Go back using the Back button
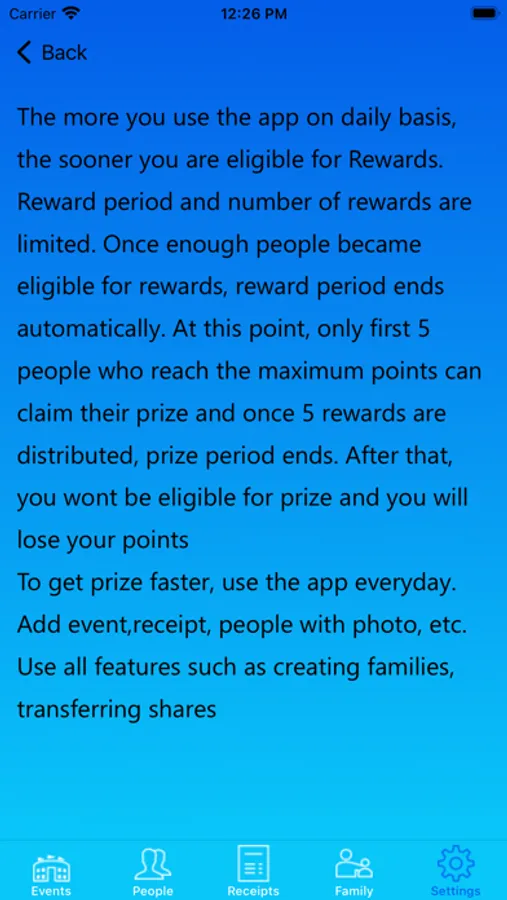The height and width of the screenshot is (900, 507). pyautogui.click(x=52, y=53)
